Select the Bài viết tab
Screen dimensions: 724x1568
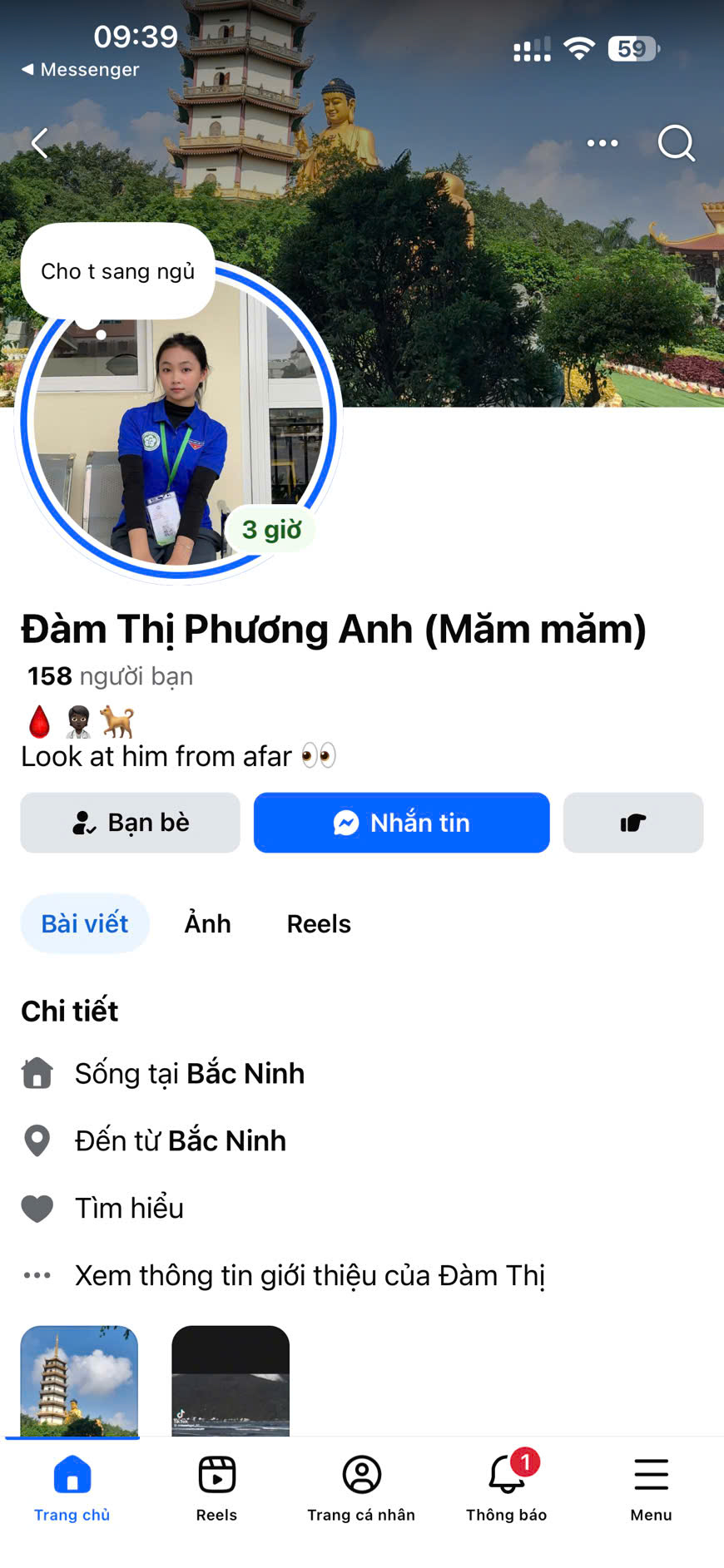click(85, 923)
